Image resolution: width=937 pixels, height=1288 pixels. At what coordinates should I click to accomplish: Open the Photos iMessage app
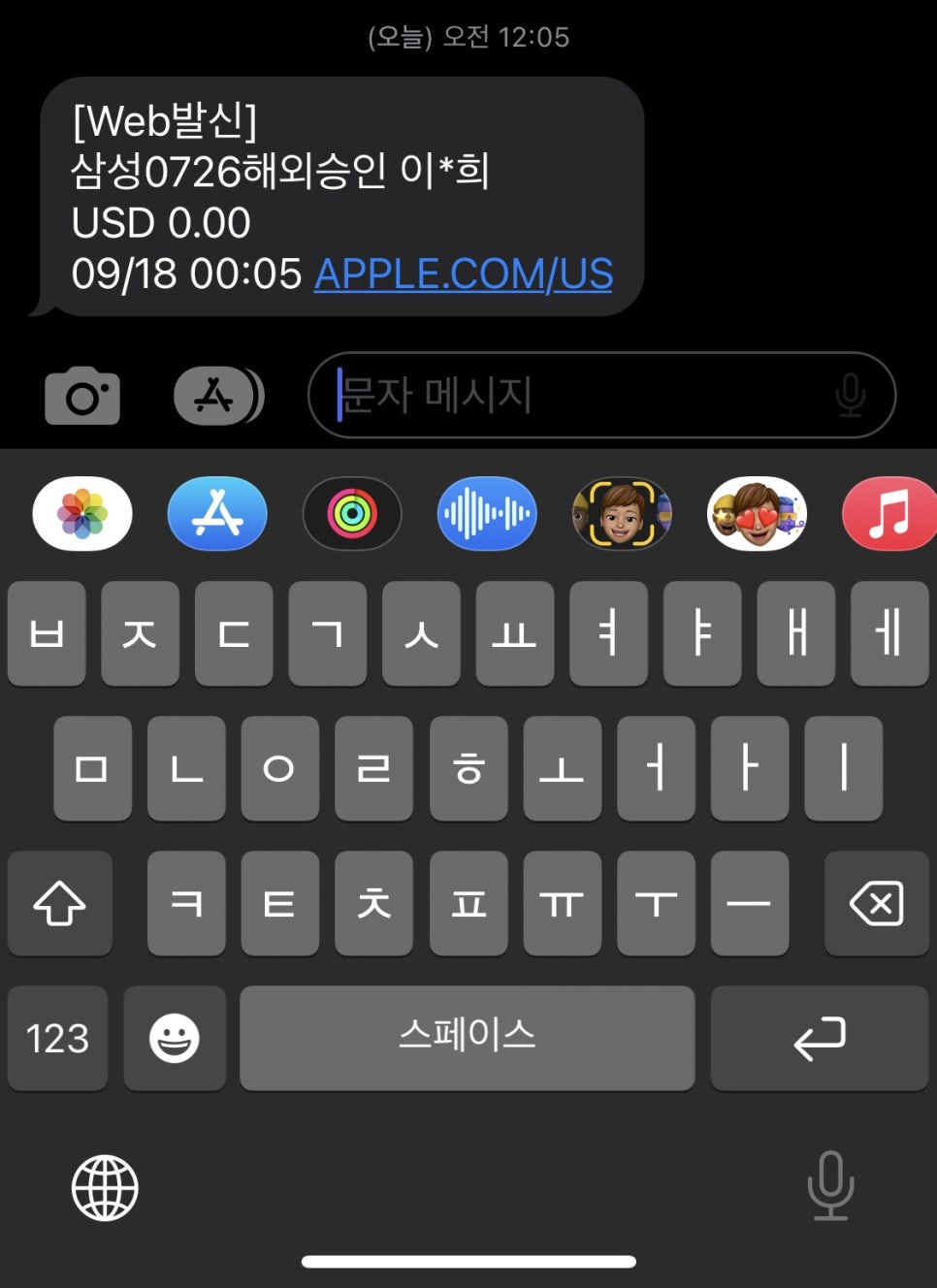tap(82, 514)
